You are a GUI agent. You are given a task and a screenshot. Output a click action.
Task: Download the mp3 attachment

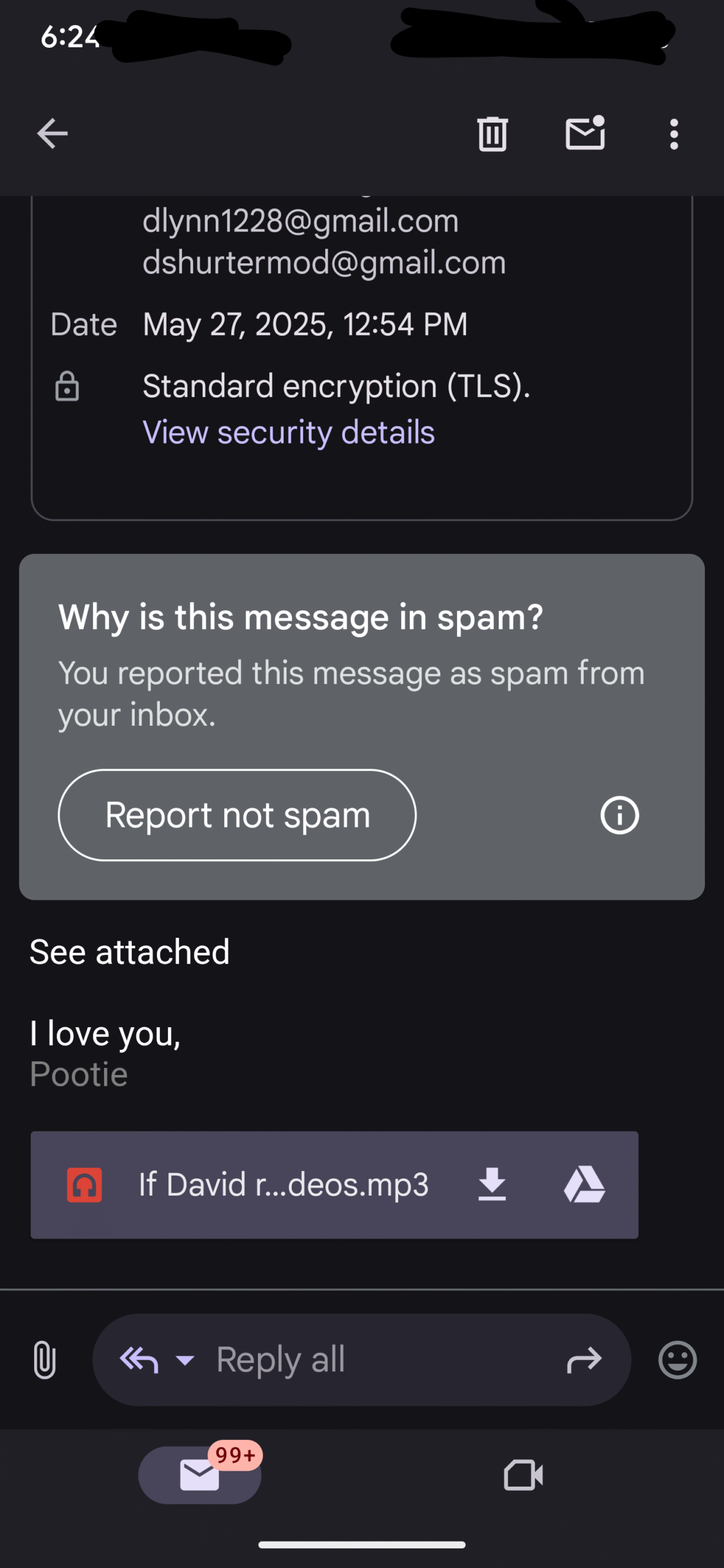492,1185
